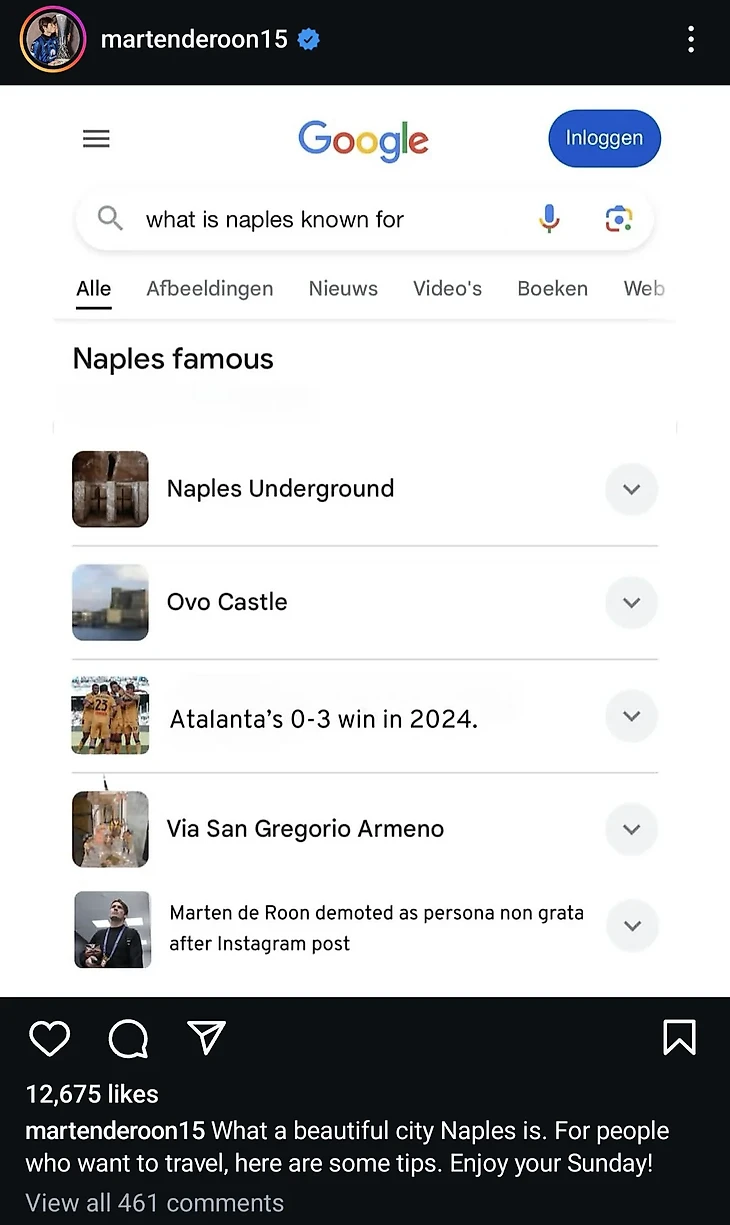Tap the post image of Naples search results

tap(365, 541)
